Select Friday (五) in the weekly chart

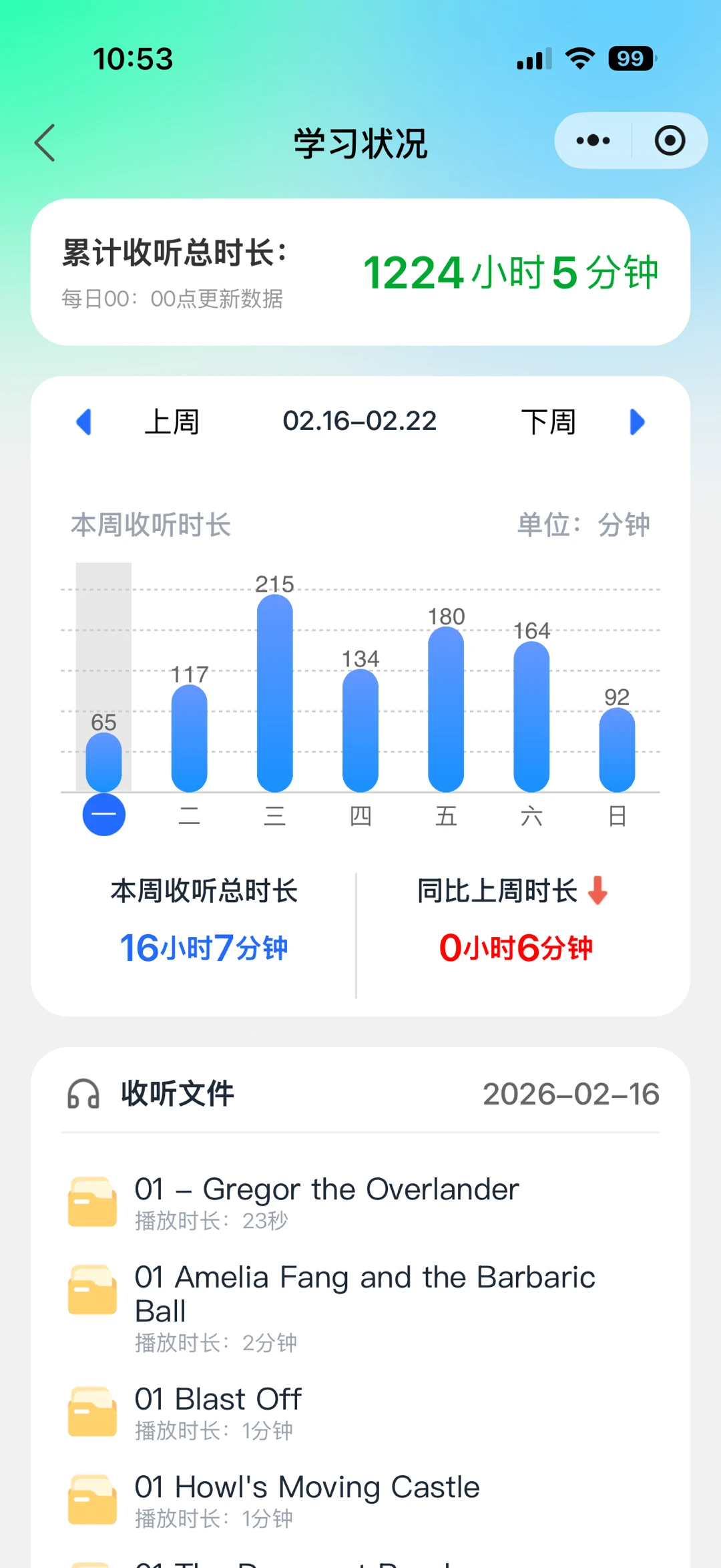(x=446, y=815)
